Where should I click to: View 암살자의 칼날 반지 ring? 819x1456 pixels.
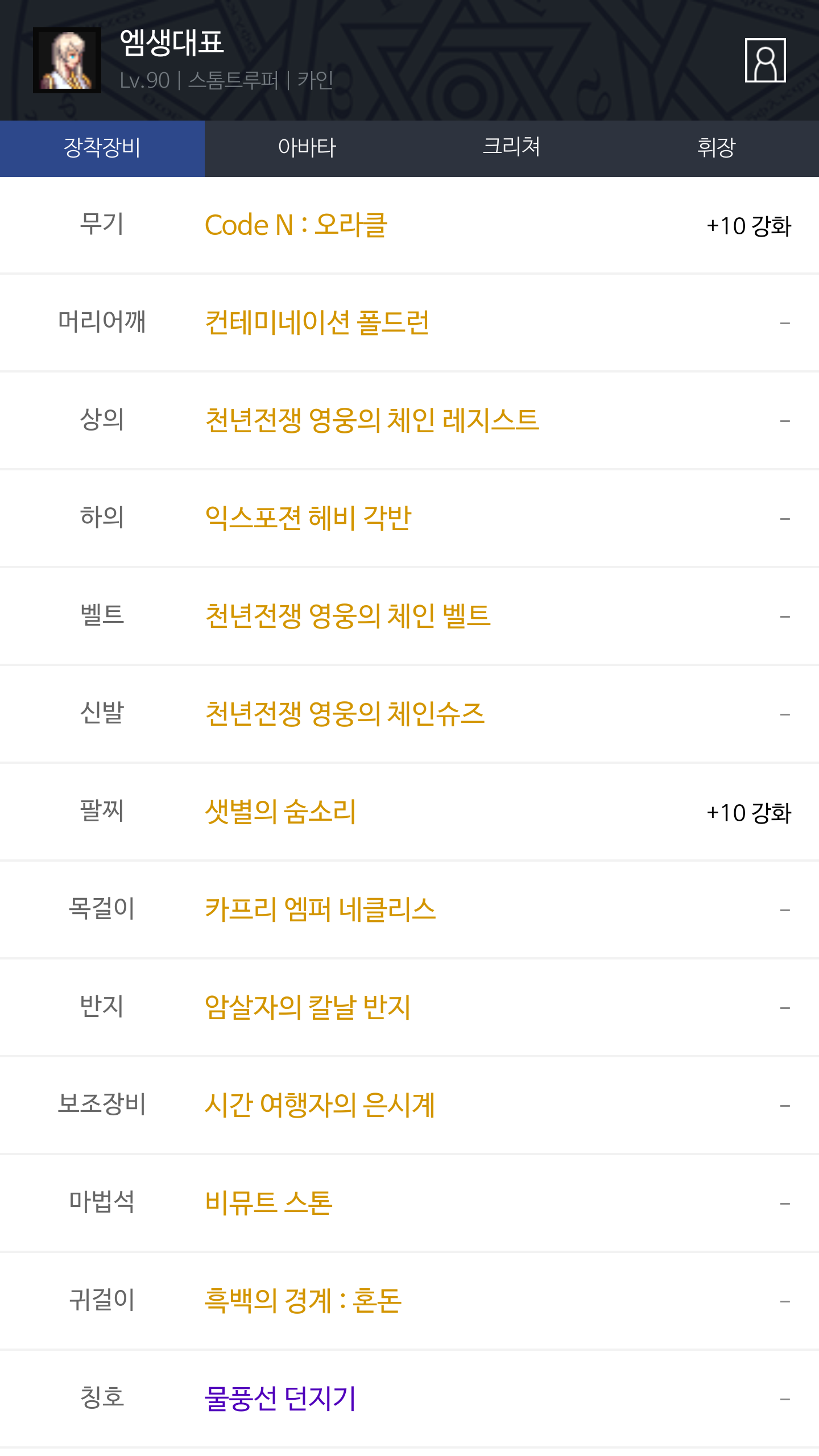tap(308, 1008)
